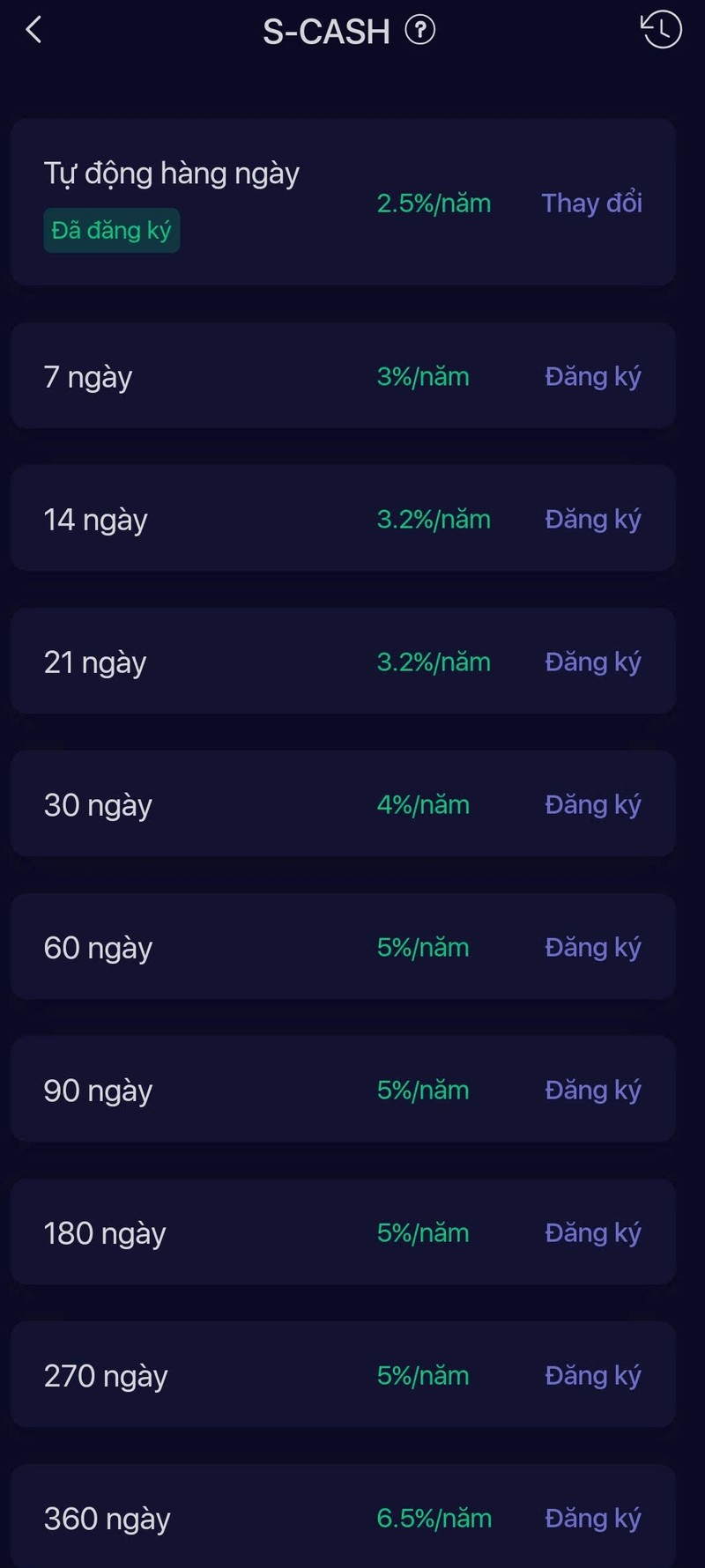The height and width of the screenshot is (1568, 705).
Task: Choose Đăng ký for 60 ngày
Action: tap(592, 947)
